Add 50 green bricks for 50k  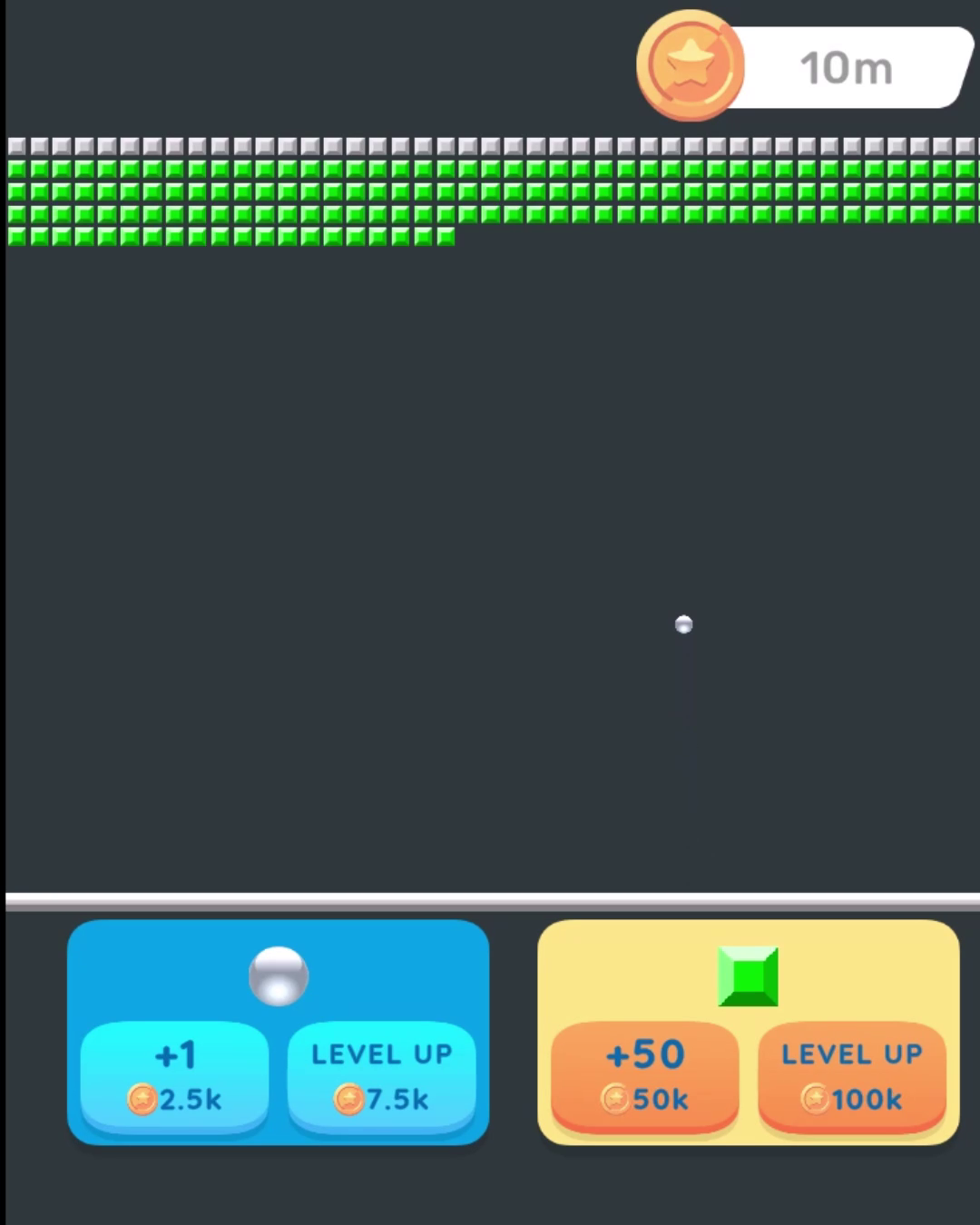[x=645, y=1077]
